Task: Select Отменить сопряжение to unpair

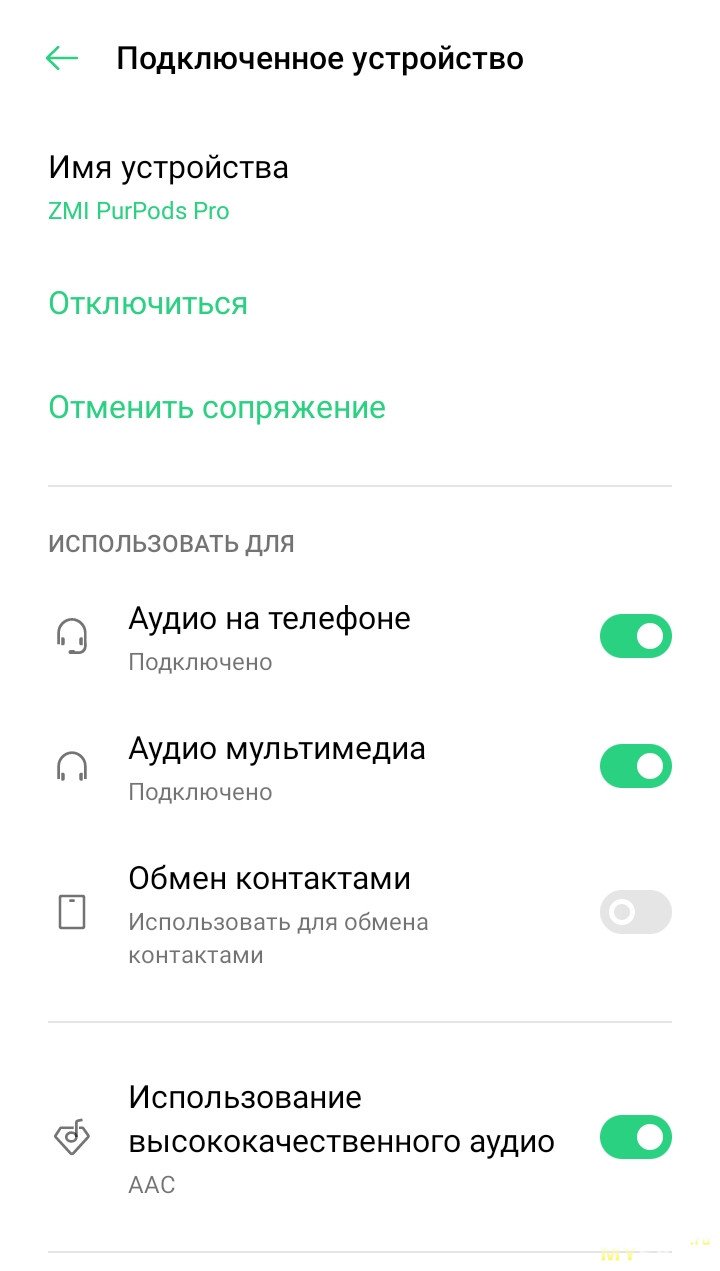Action: click(x=217, y=408)
